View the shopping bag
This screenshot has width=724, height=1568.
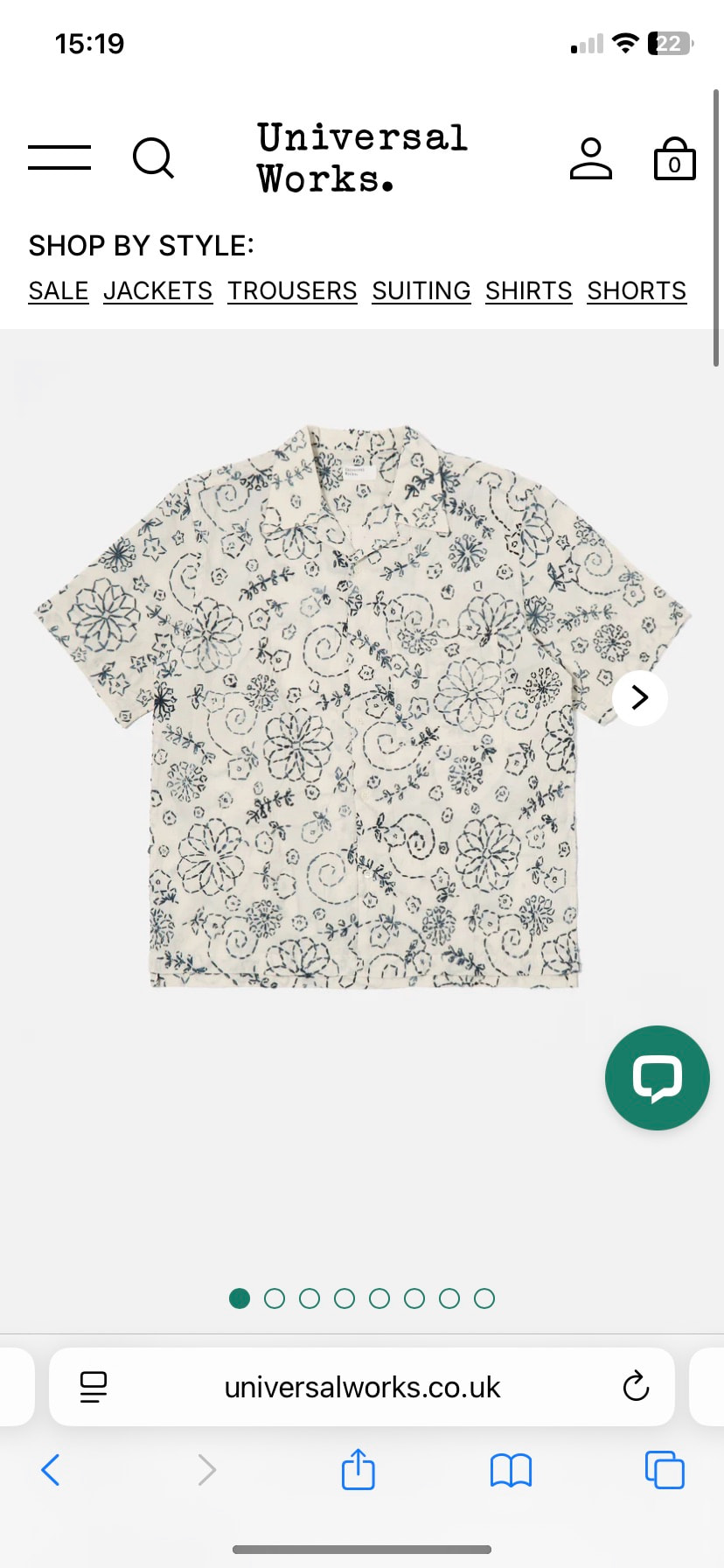pos(674,158)
